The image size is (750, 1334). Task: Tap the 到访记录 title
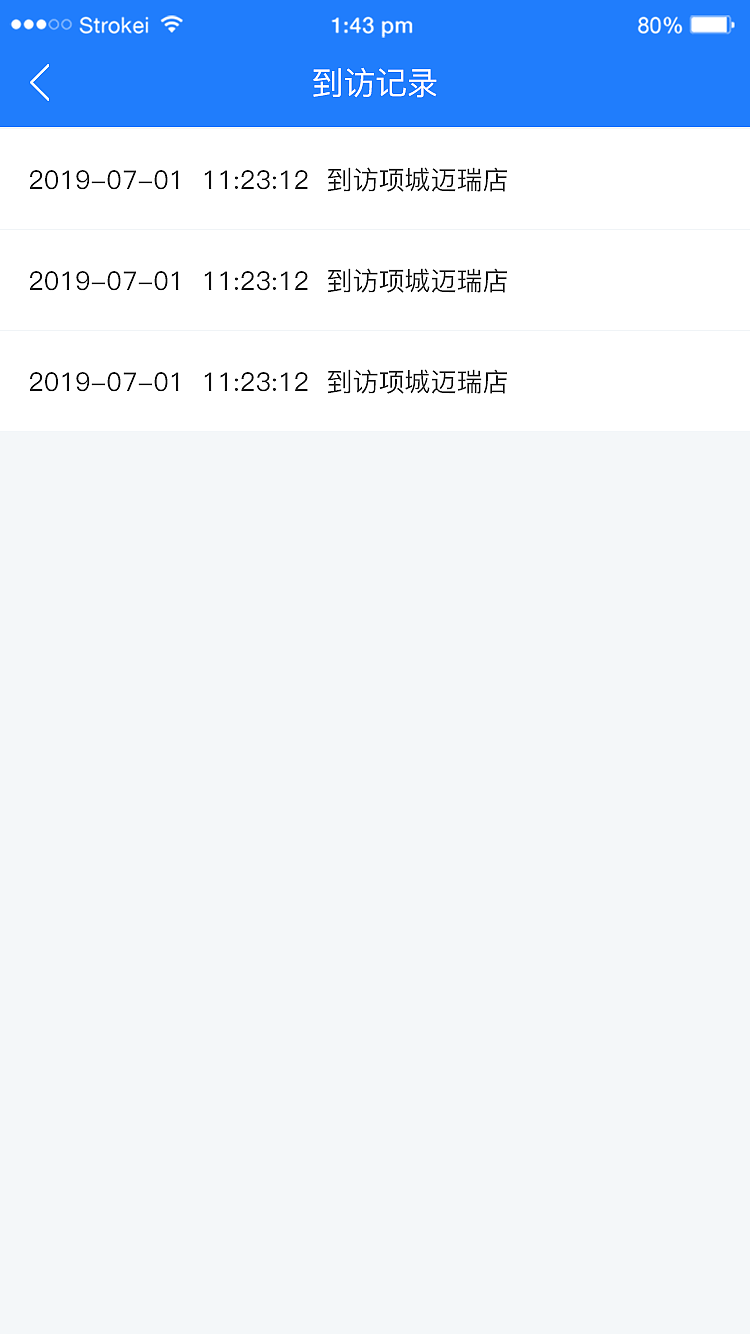coord(375,84)
